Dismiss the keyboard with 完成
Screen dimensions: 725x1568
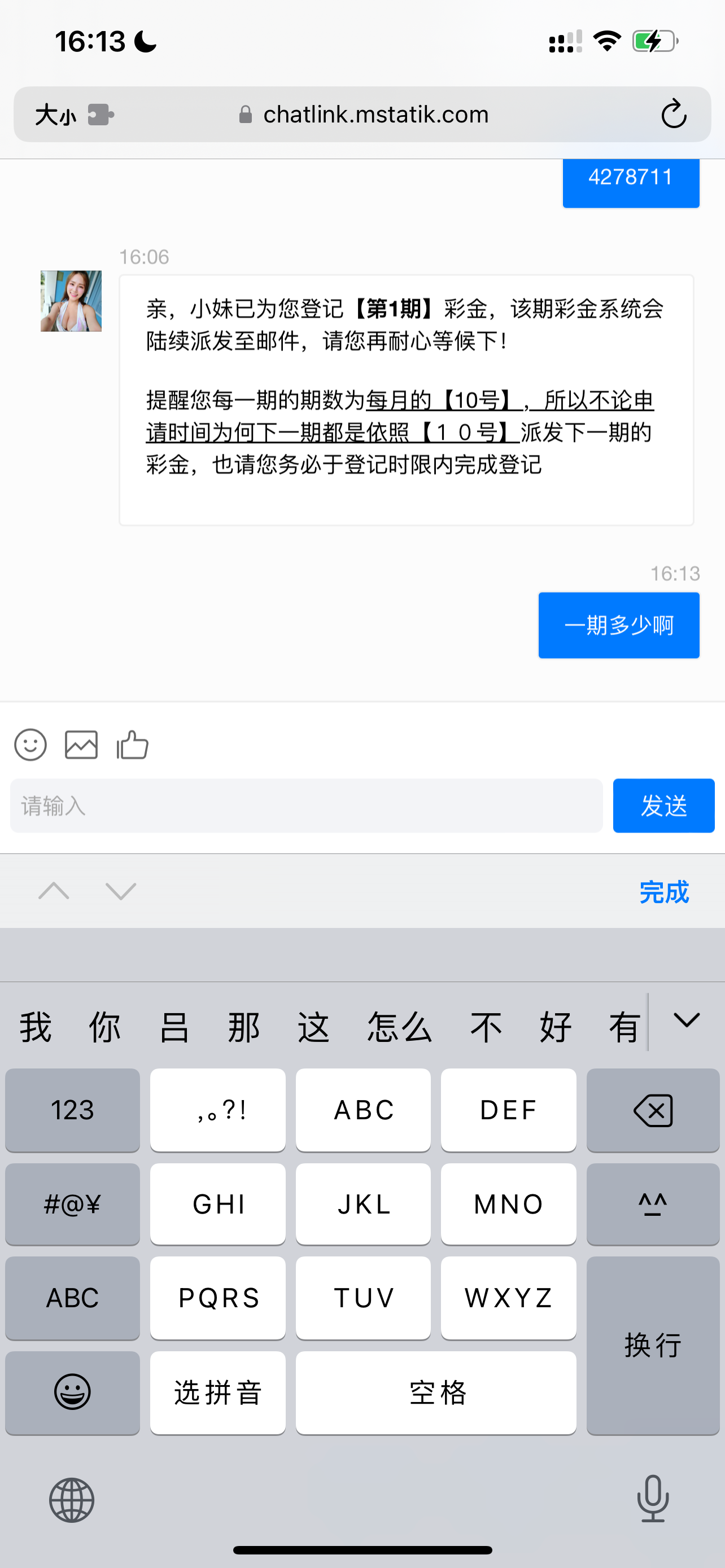(x=663, y=892)
